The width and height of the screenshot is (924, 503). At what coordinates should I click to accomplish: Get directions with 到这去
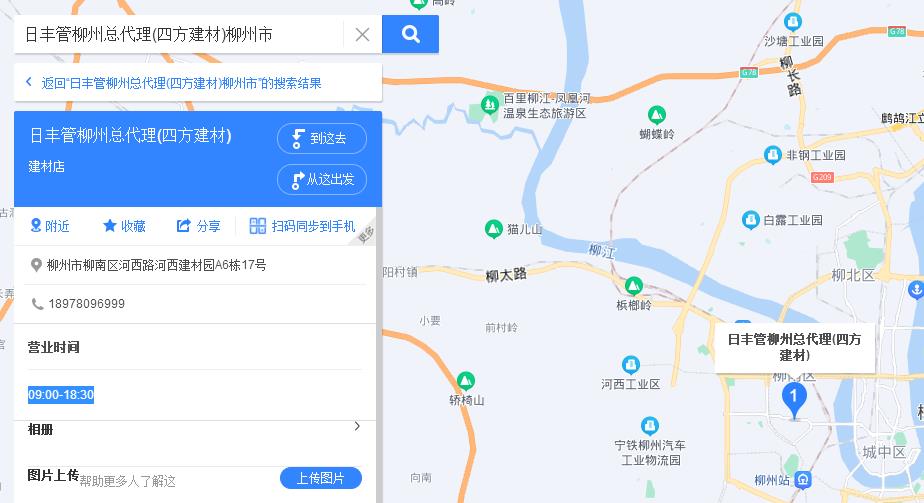click(x=321, y=138)
